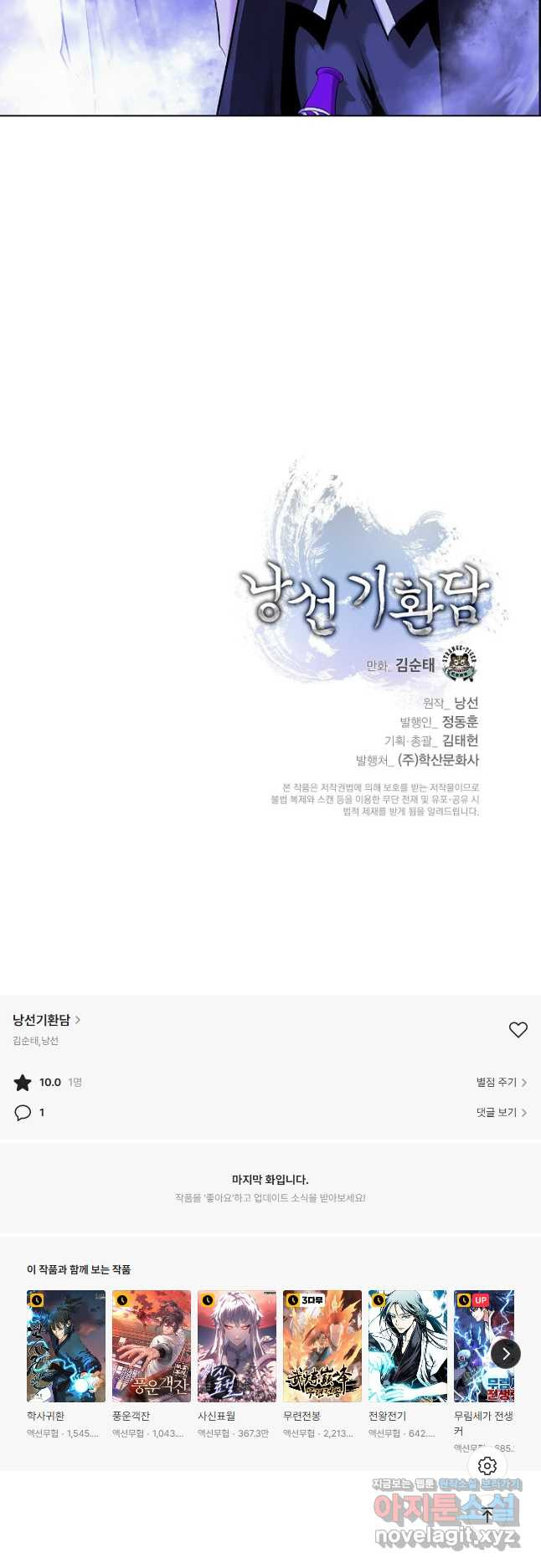Open the 전왕전기 recommended title

(408, 1346)
